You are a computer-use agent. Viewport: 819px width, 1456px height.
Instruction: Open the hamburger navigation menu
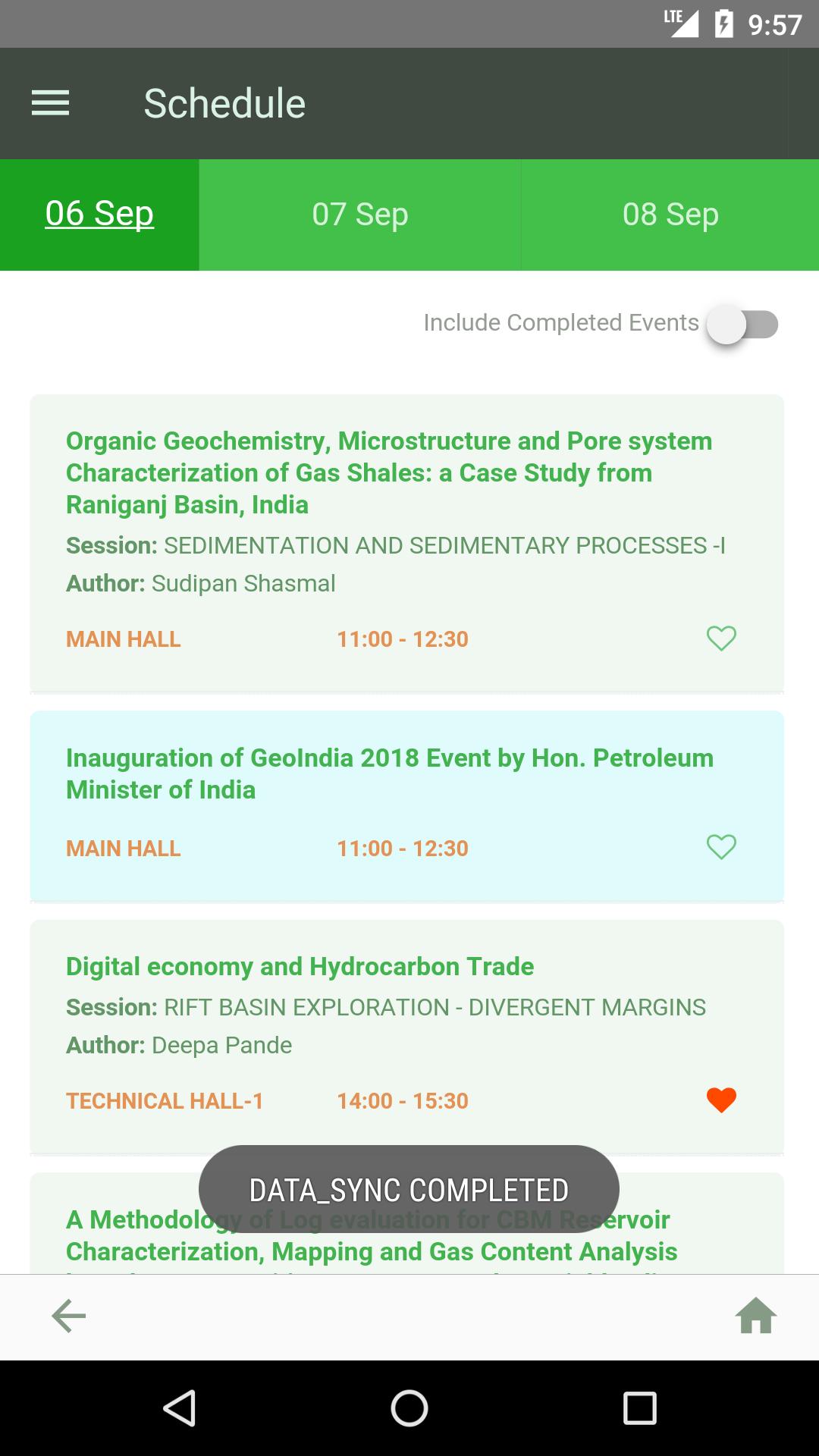[x=52, y=103]
